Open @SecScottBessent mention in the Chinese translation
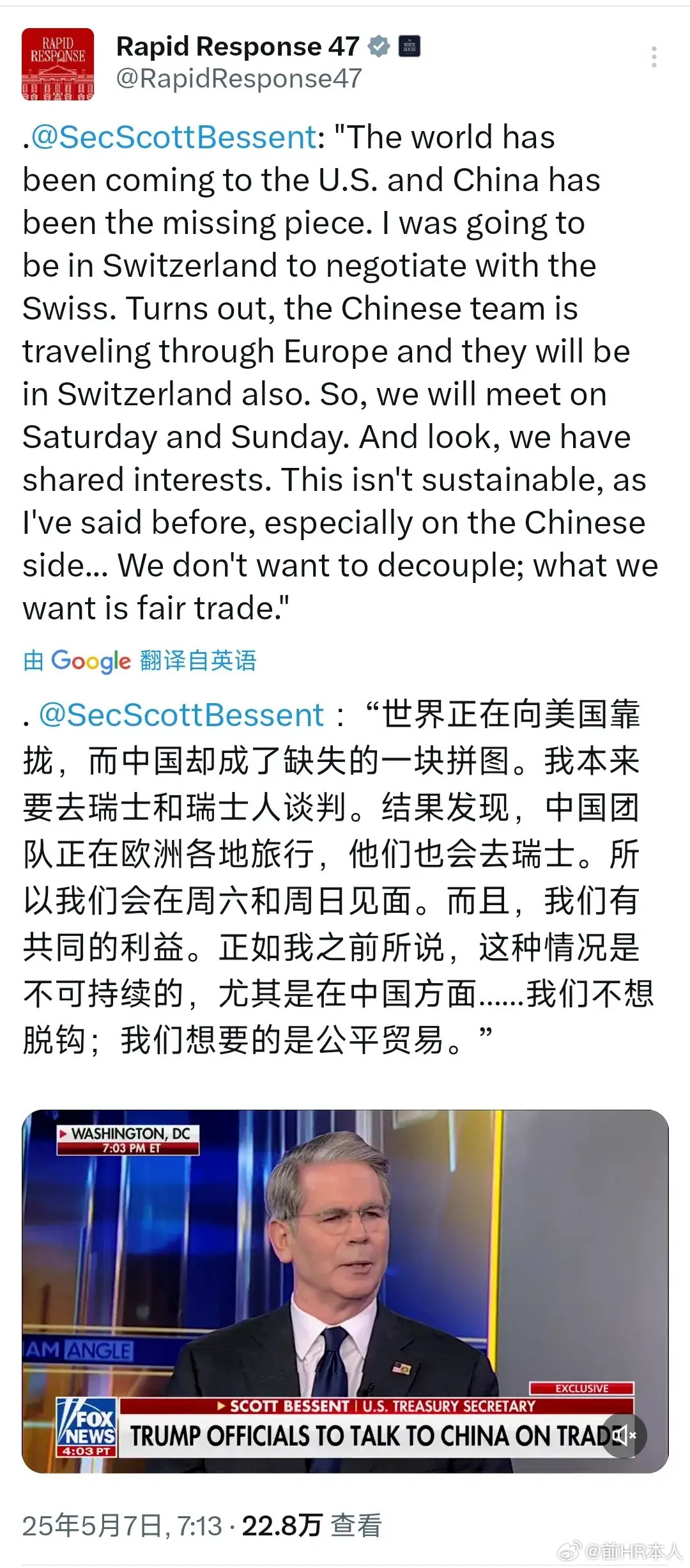The height and width of the screenshot is (1568, 690). pyautogui.click(x=181, y=715)
